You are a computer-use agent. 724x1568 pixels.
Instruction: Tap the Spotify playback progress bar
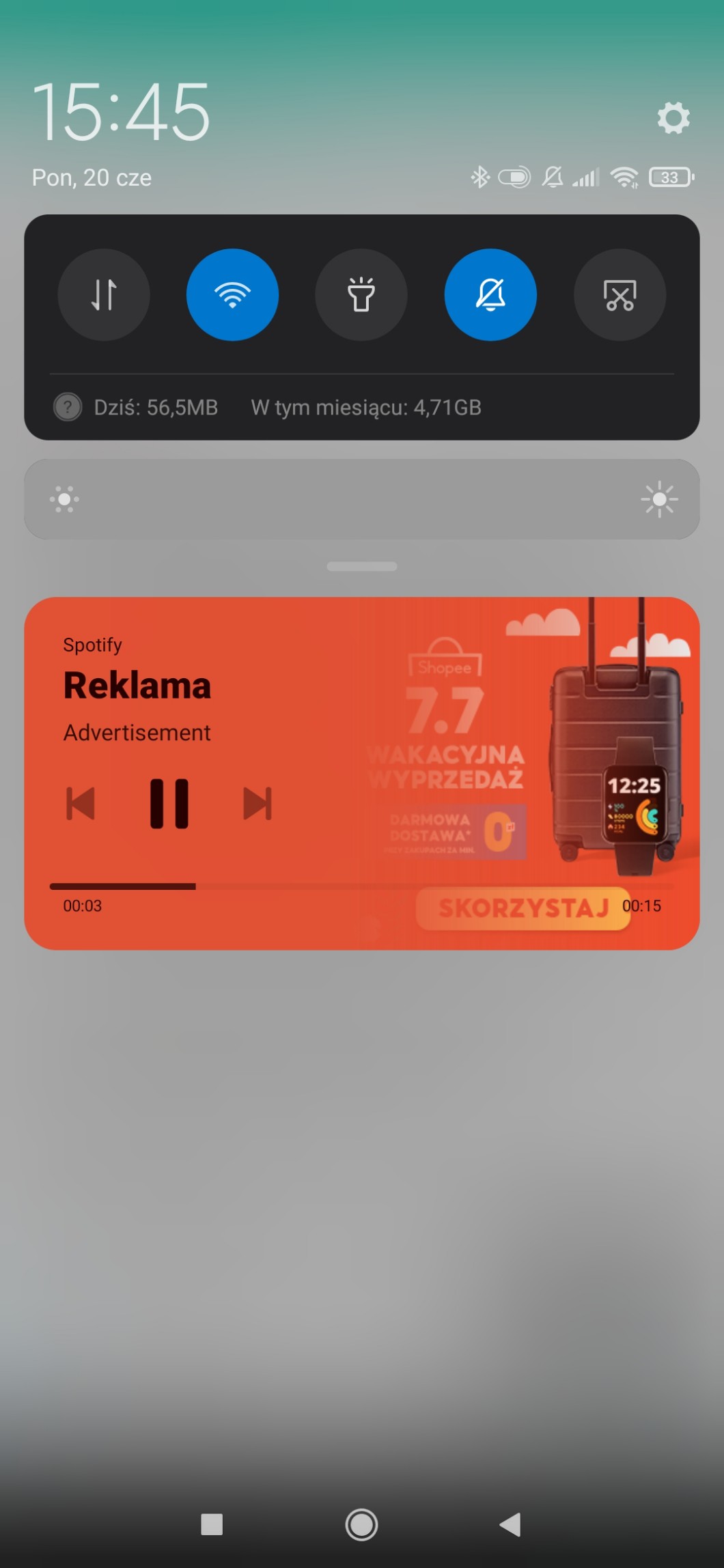pos(362,886)
